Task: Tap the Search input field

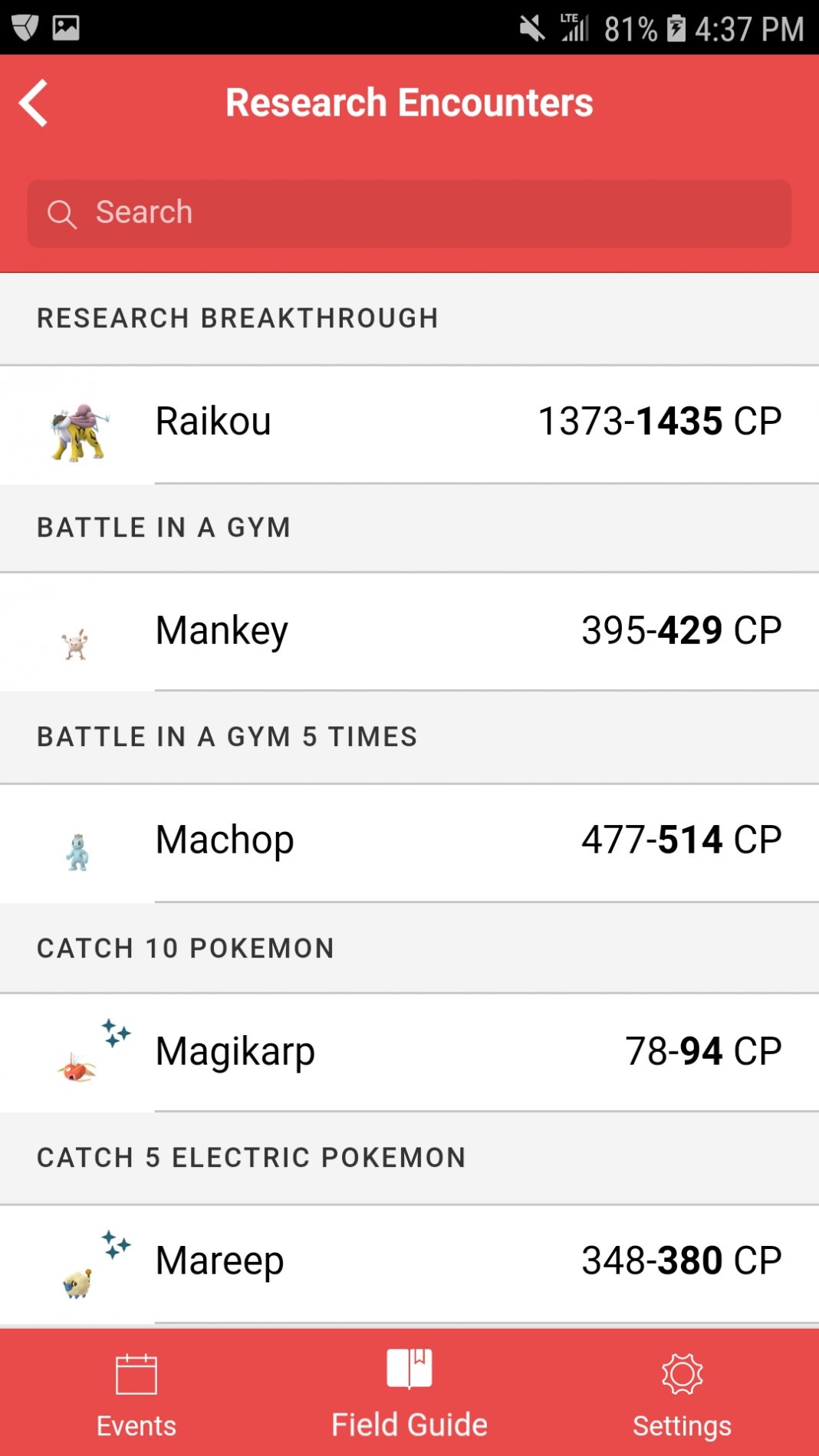Action: [409, 214]
